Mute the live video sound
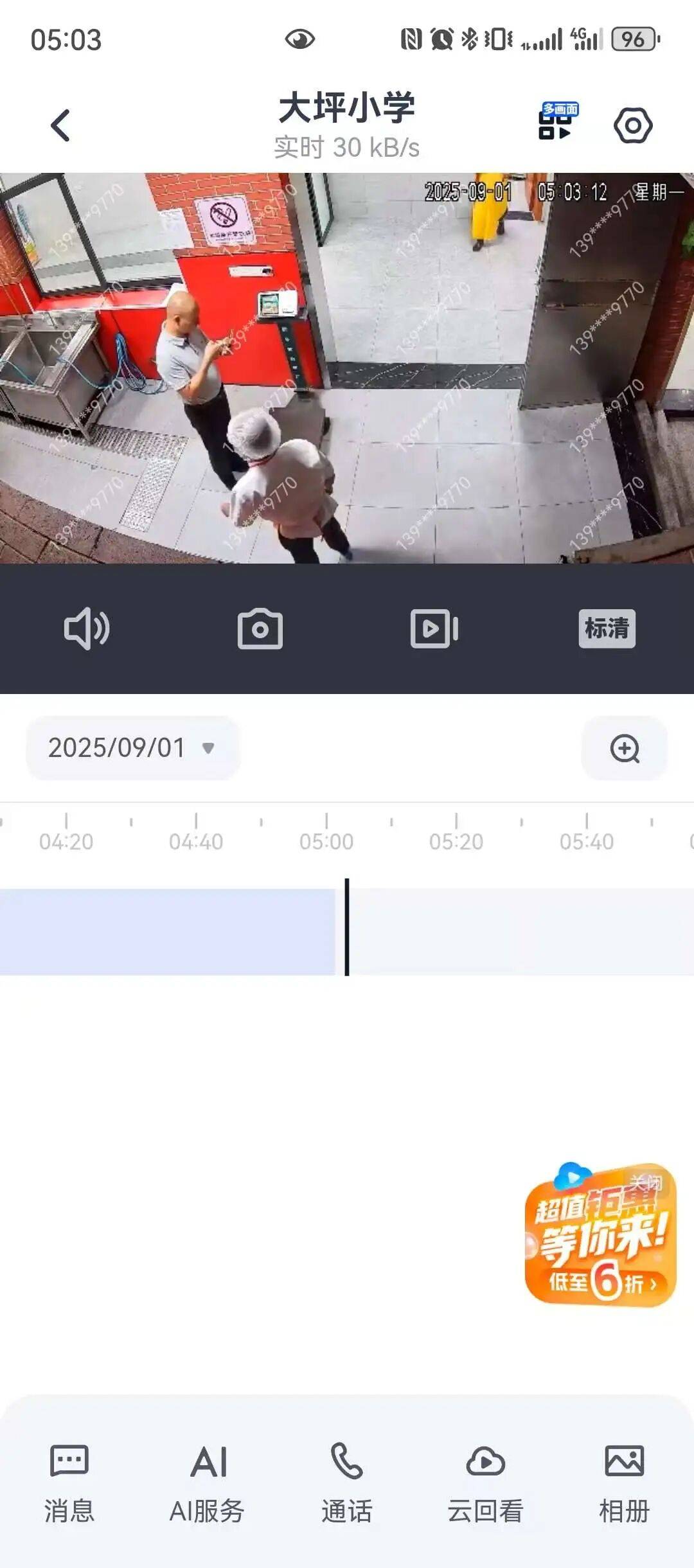Screen dimensions: 694x1568 [87, 628]
